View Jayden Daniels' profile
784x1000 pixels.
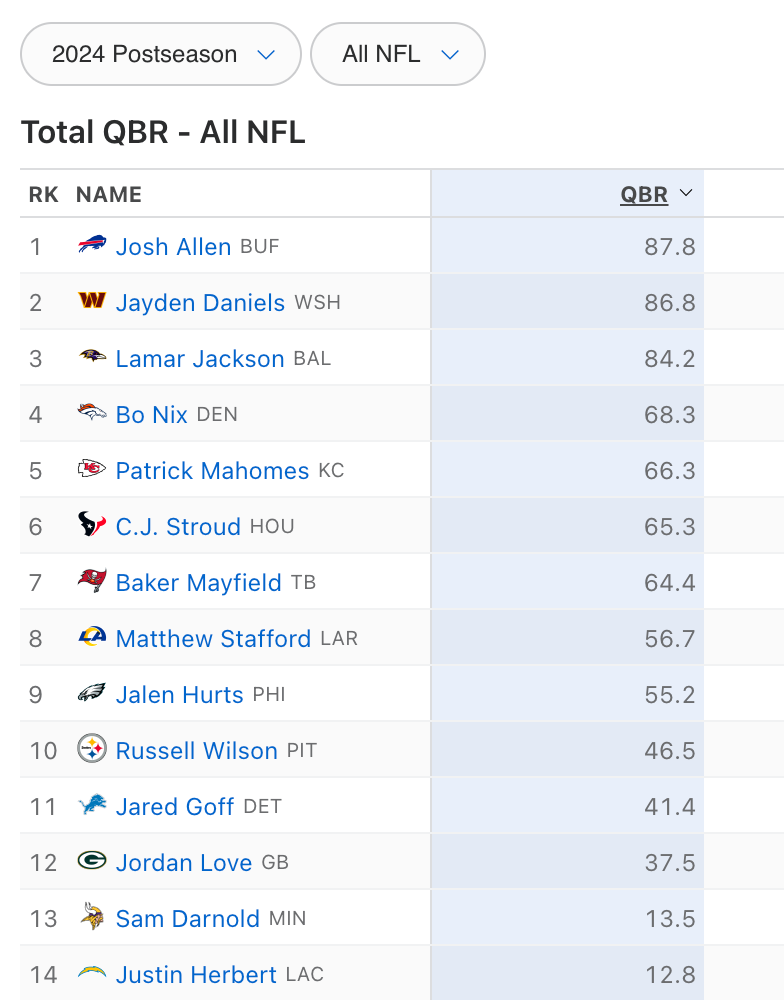click(200, 303)
